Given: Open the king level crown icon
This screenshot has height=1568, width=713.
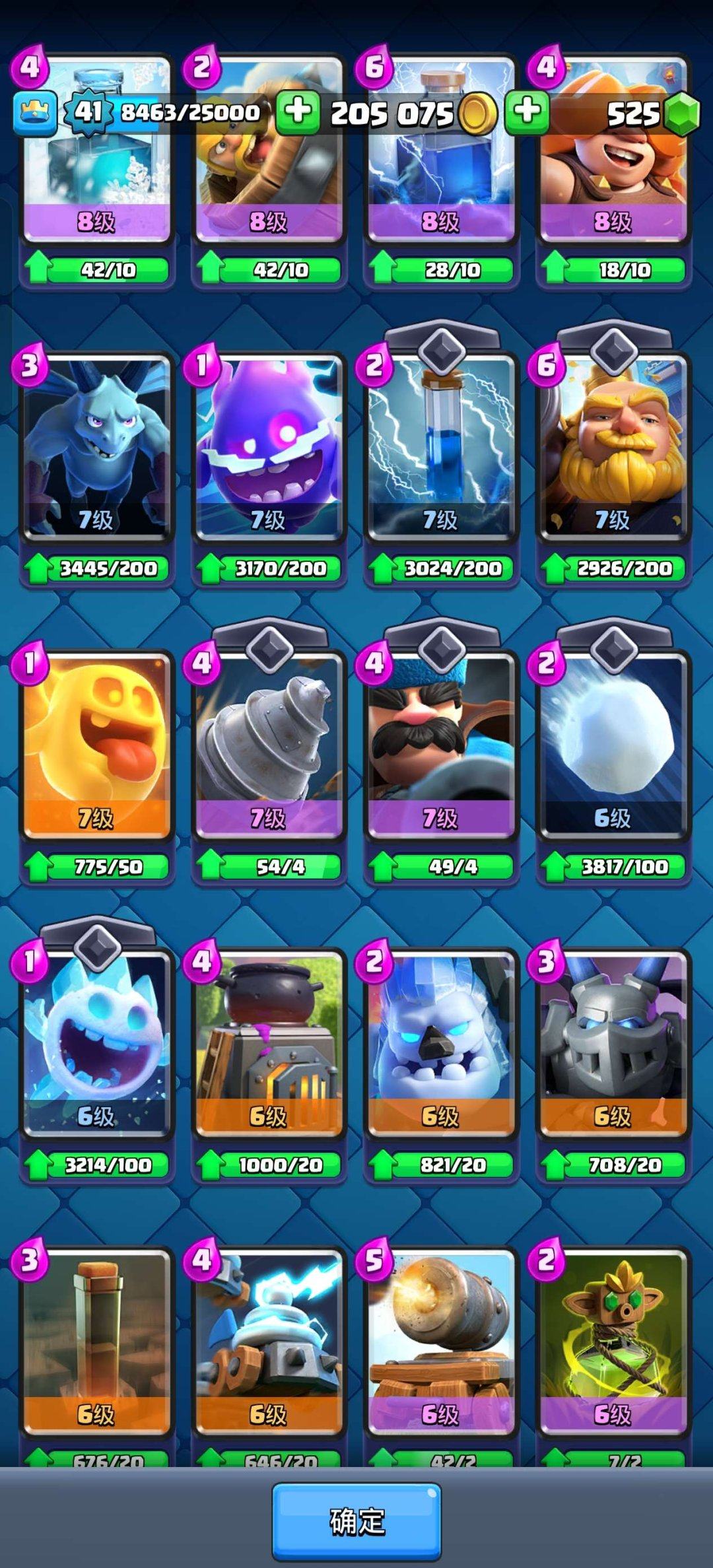Looking at the screenshot, I should (x=34, y=113).
